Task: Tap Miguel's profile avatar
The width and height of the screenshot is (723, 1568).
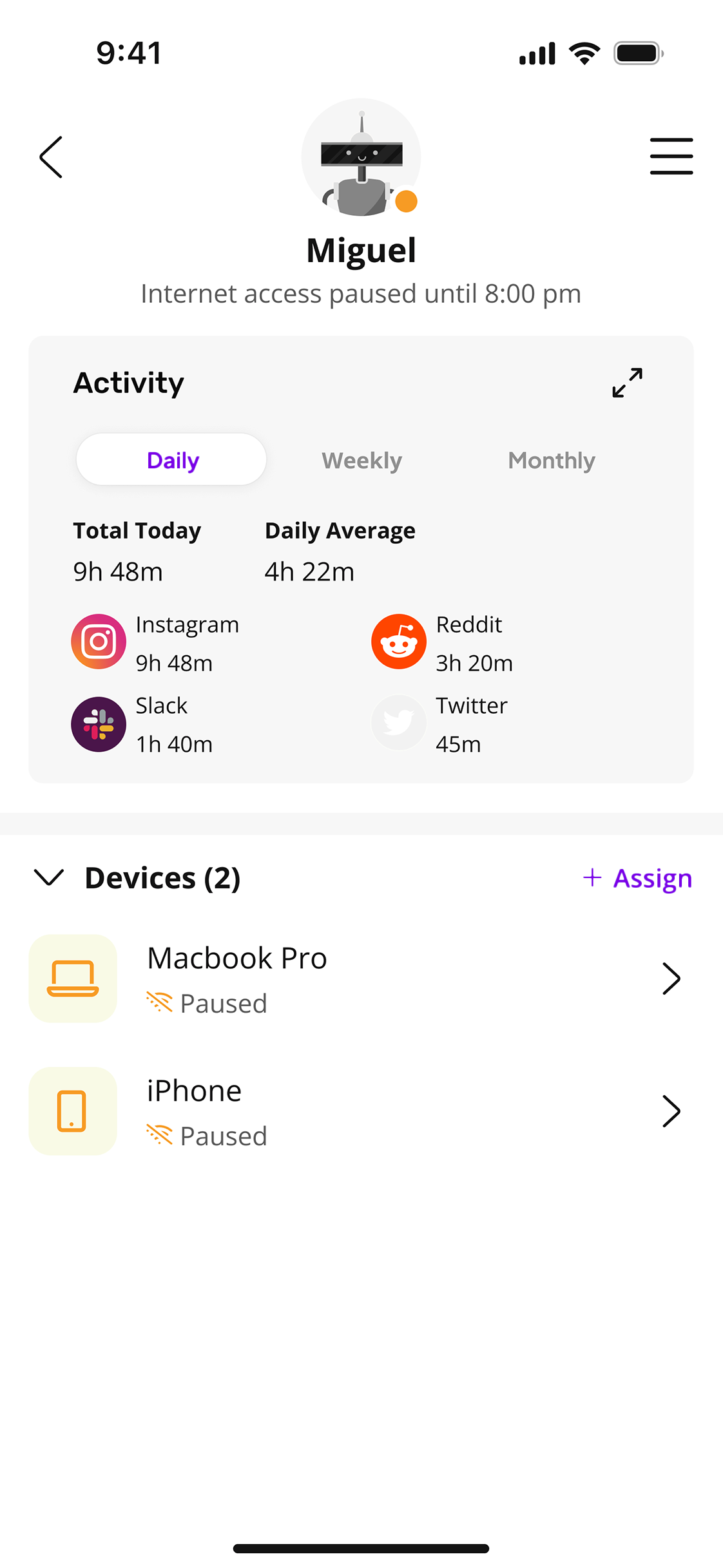Action: (x=361, y=158)
